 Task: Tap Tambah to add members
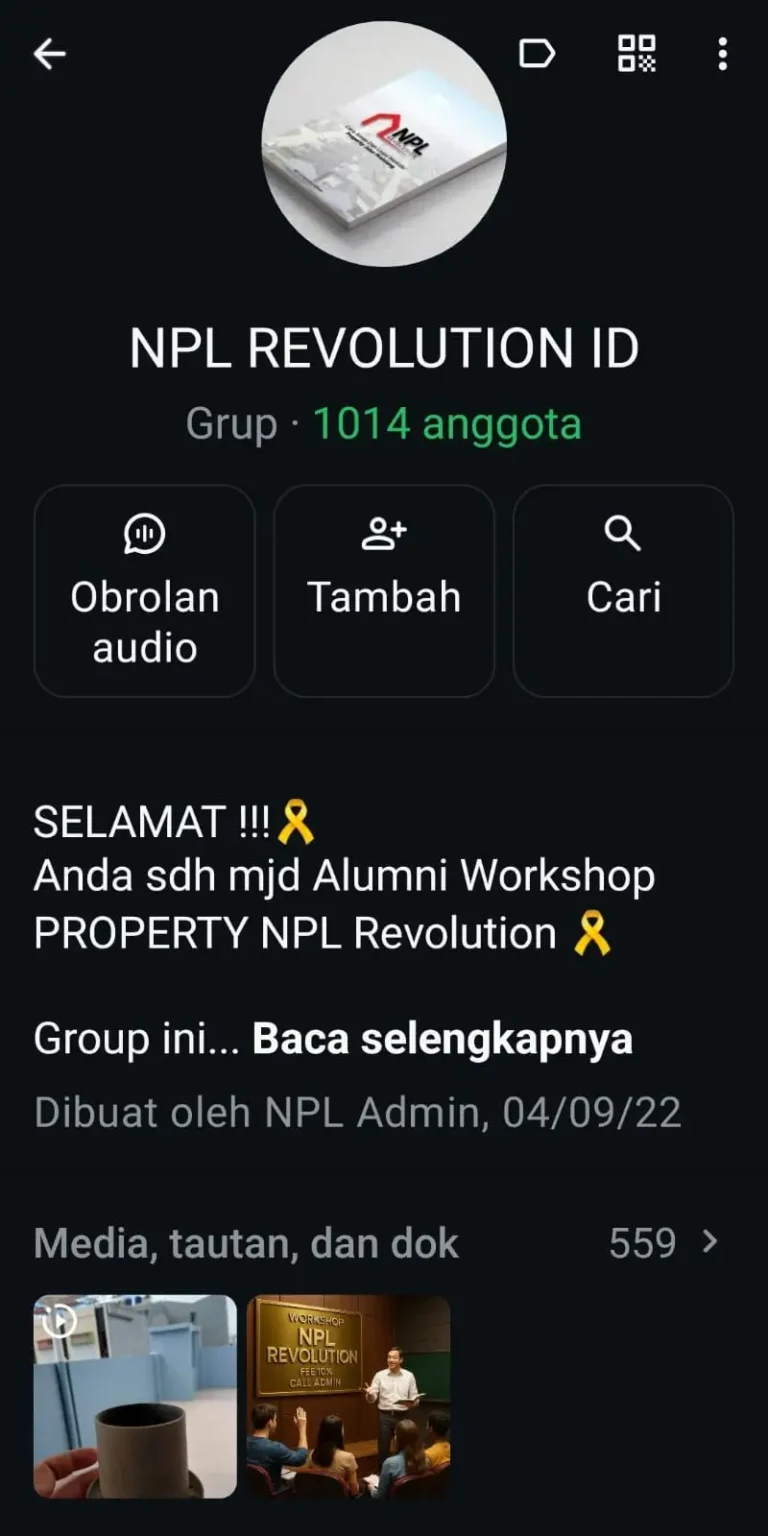click(x=384, y=591)
